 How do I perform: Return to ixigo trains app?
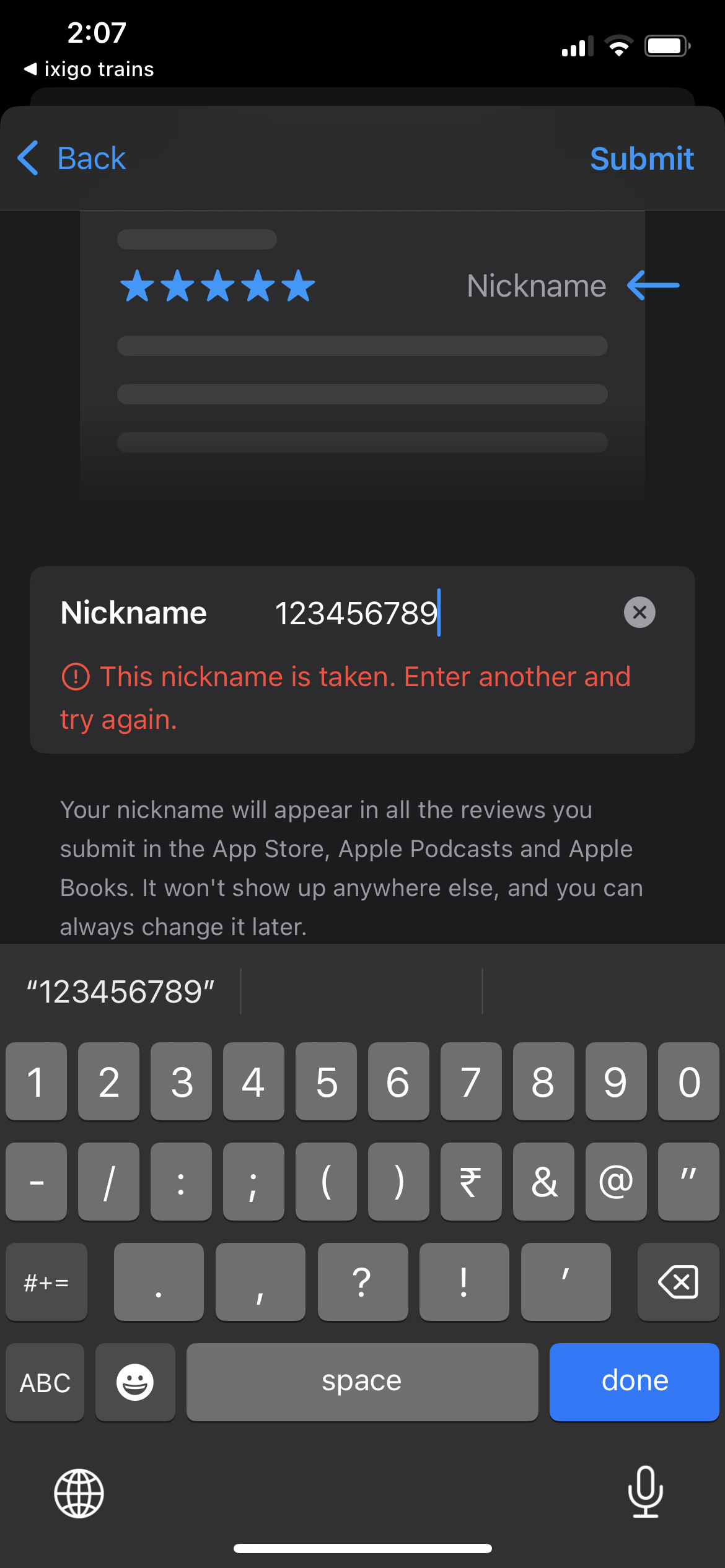pyautogui.click(x=89, y=69)
